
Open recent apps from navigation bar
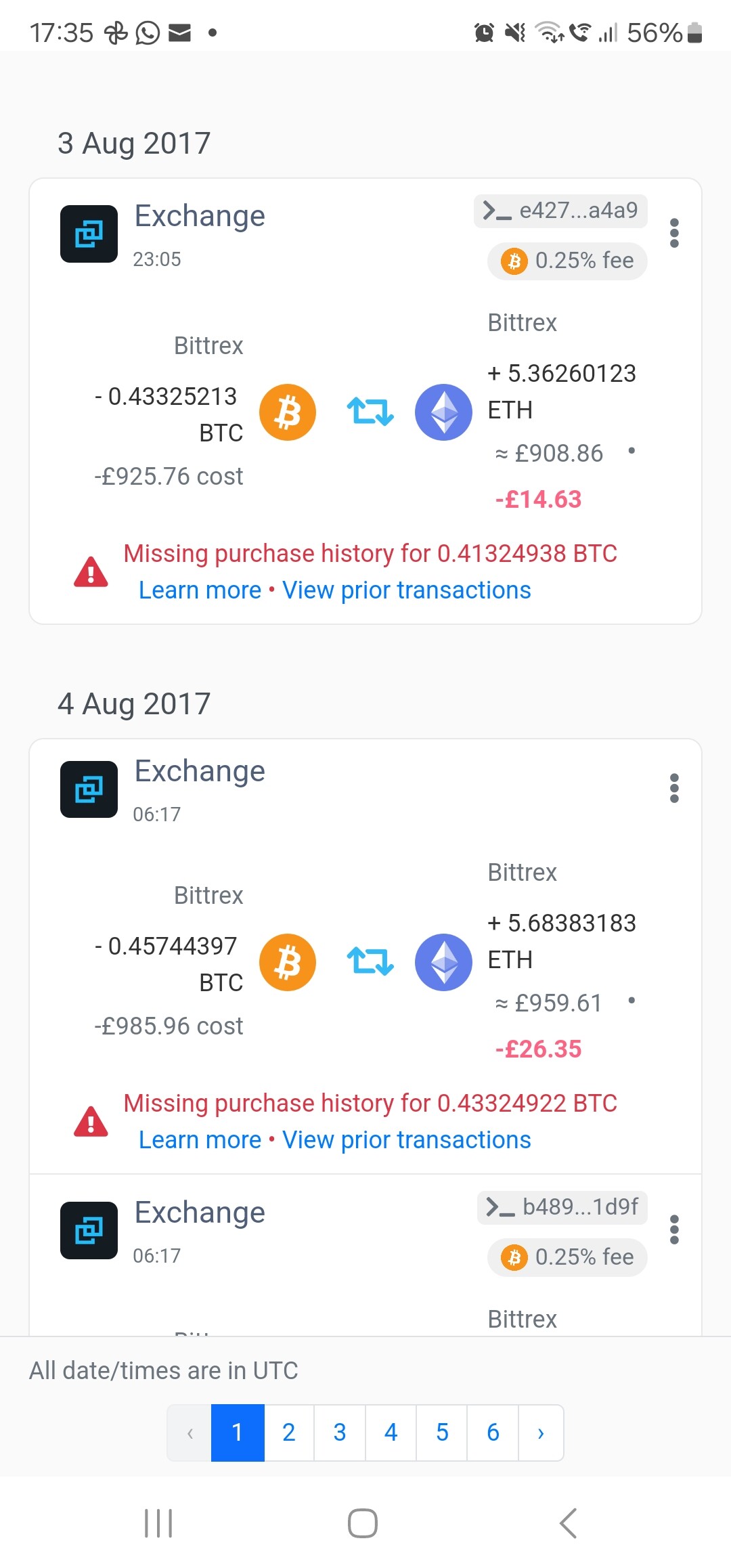(159, 1523)
